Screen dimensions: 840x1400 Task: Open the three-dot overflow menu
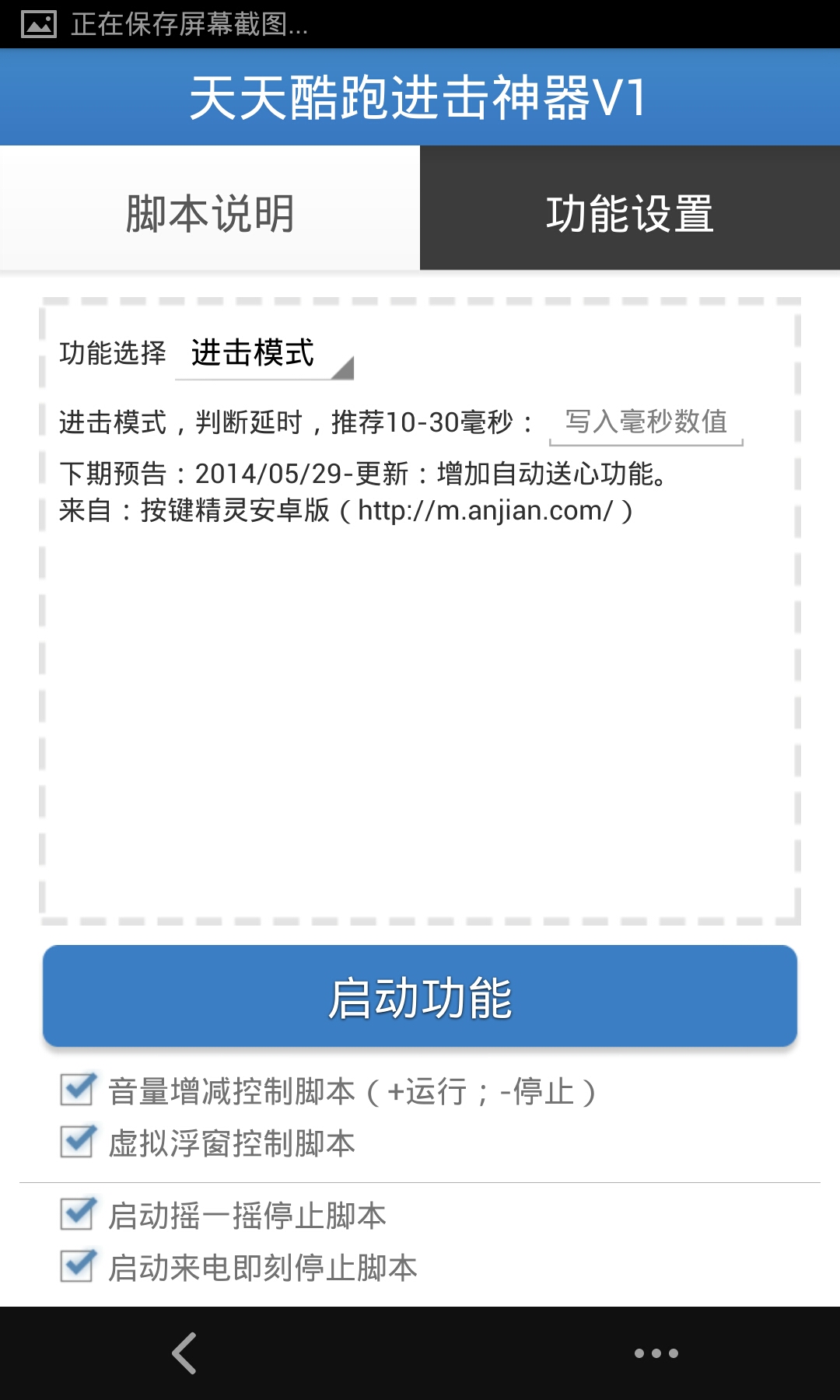(656, 1355)
